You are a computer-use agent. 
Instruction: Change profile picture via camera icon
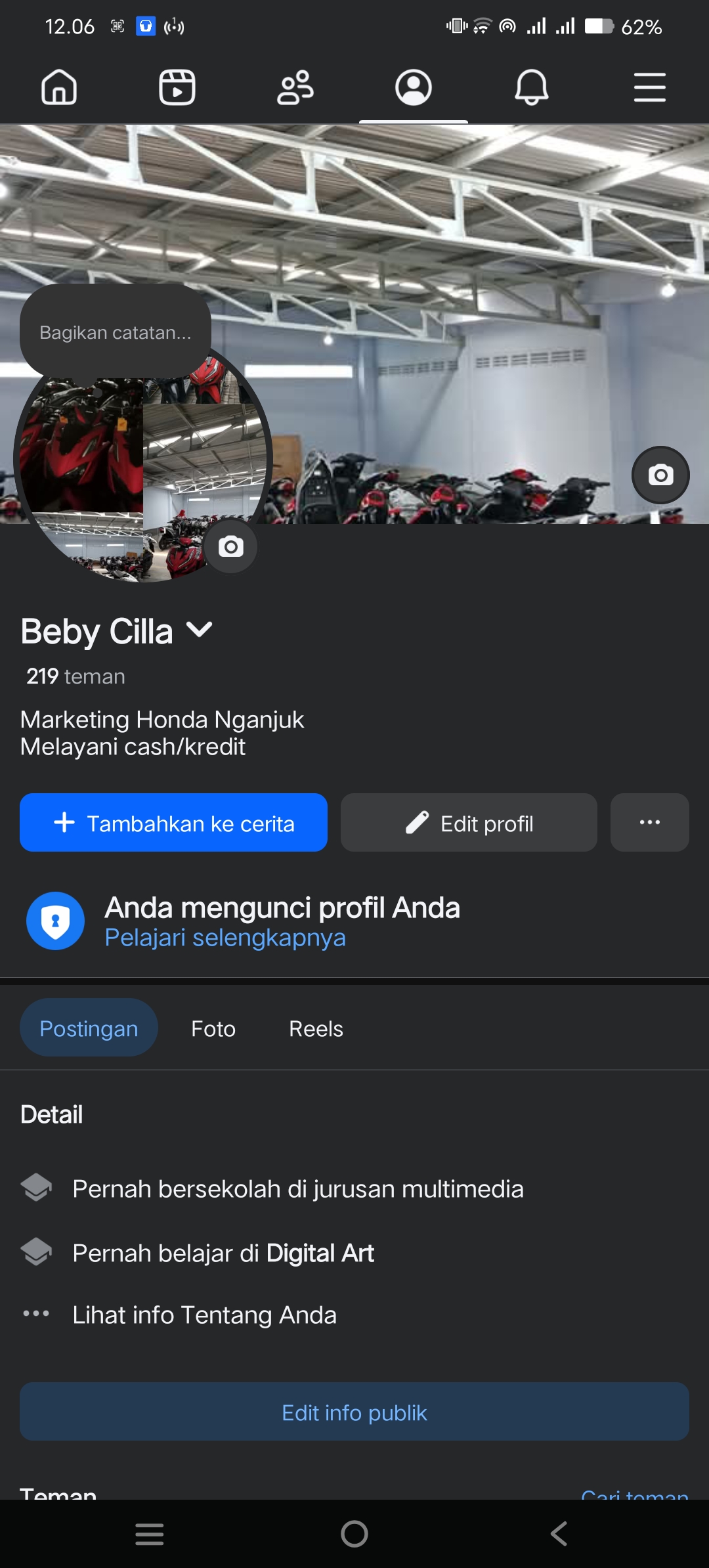click(230, 546)
